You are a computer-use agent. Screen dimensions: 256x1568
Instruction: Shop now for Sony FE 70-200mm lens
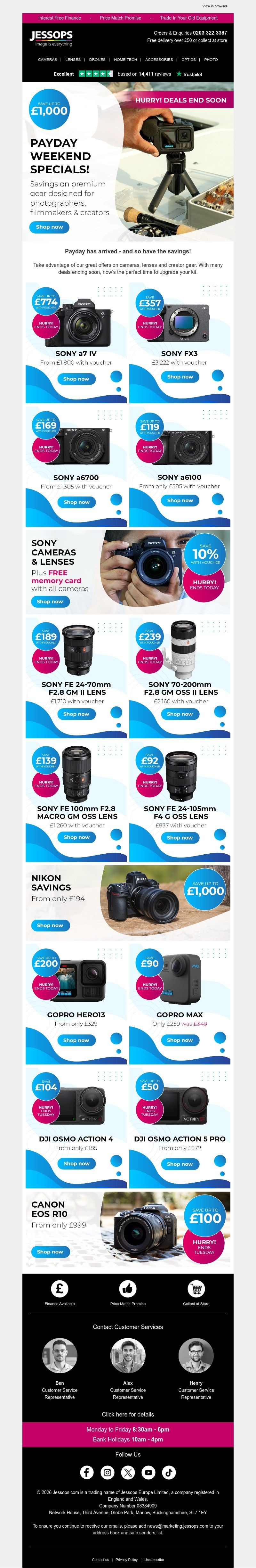click(180, 714)
